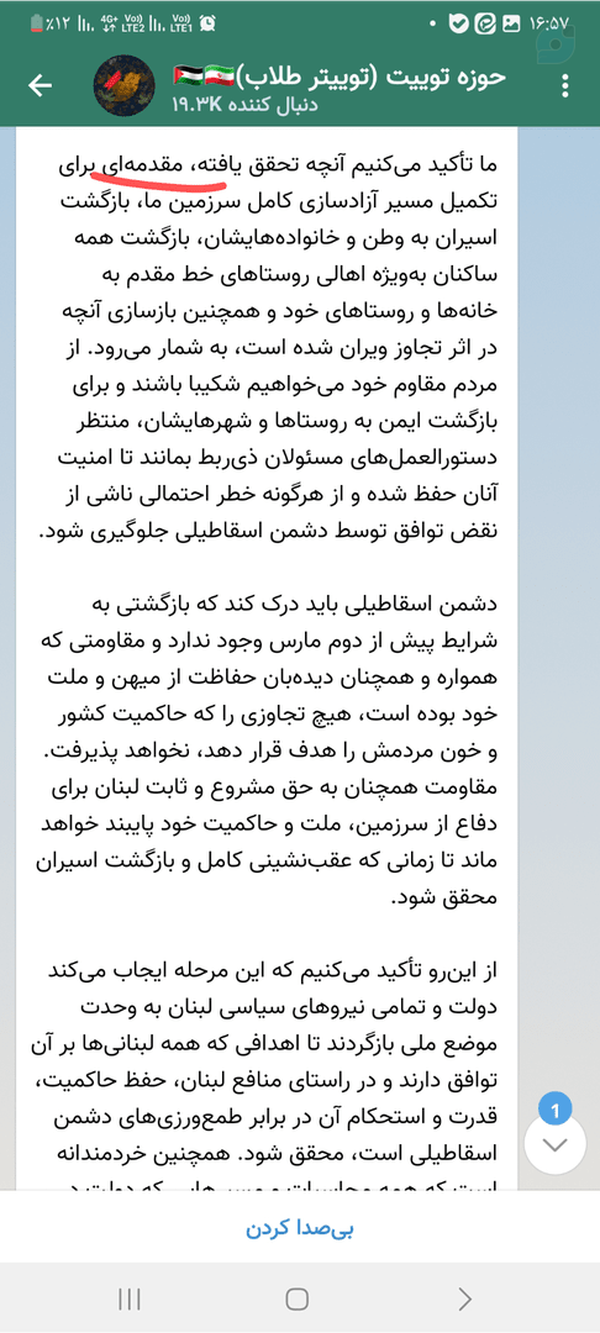Open the recent apps view
The height and width of the screenshot is (1333, 600).
click(x=129, y=1298)
